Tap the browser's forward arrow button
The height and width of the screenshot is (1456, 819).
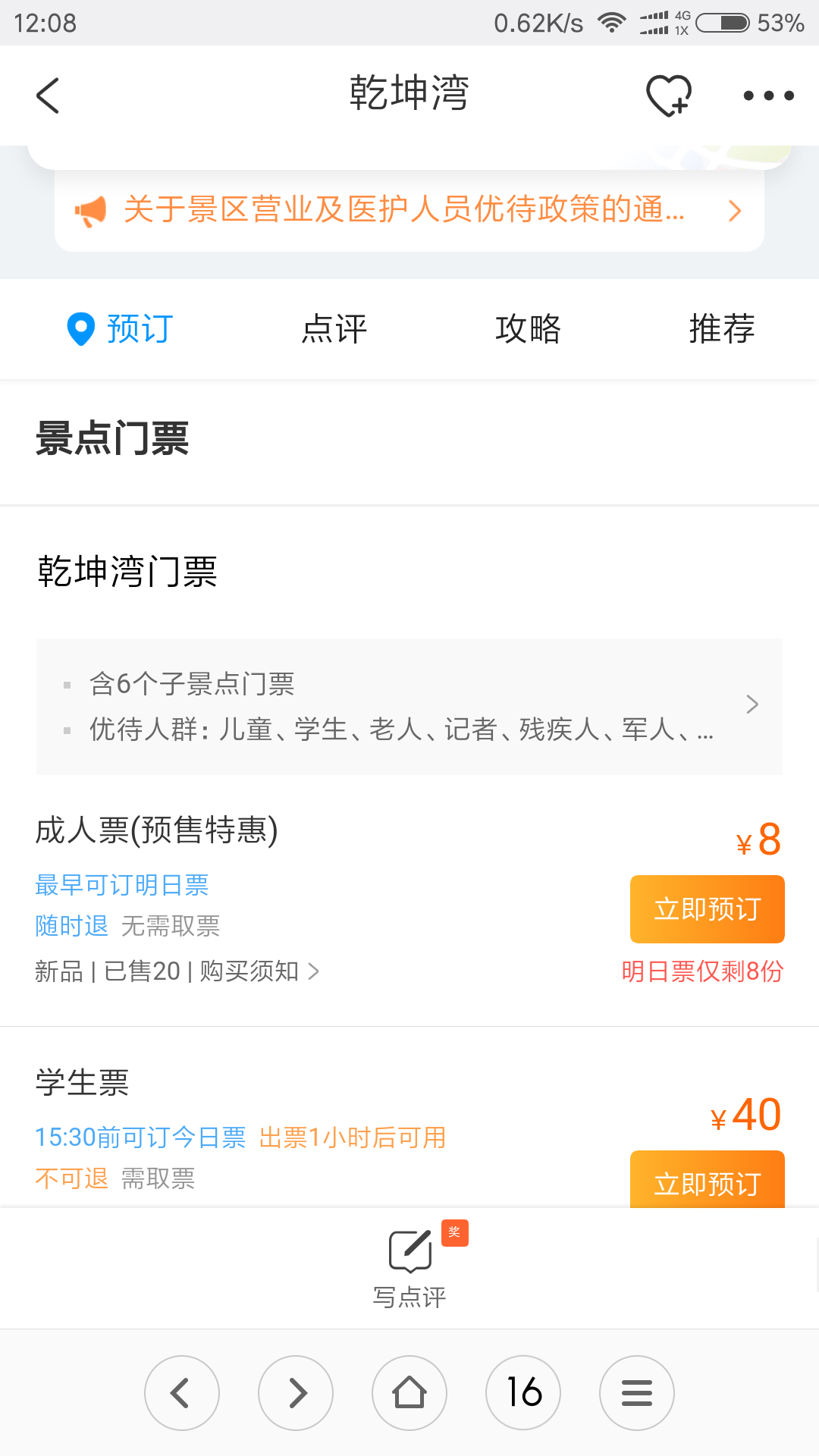pyautogui.click(x=296, y=1393)
